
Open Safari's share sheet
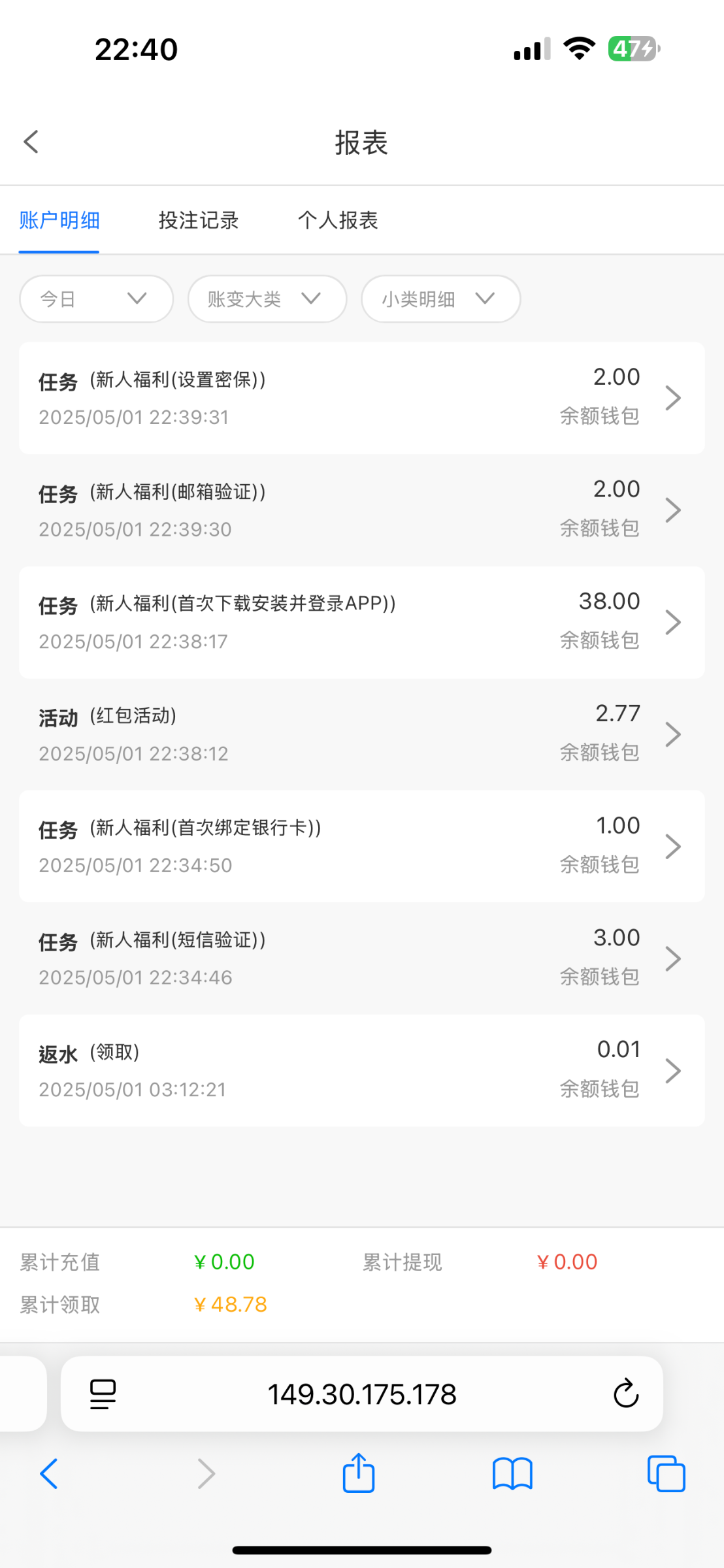coord(359,1473)
